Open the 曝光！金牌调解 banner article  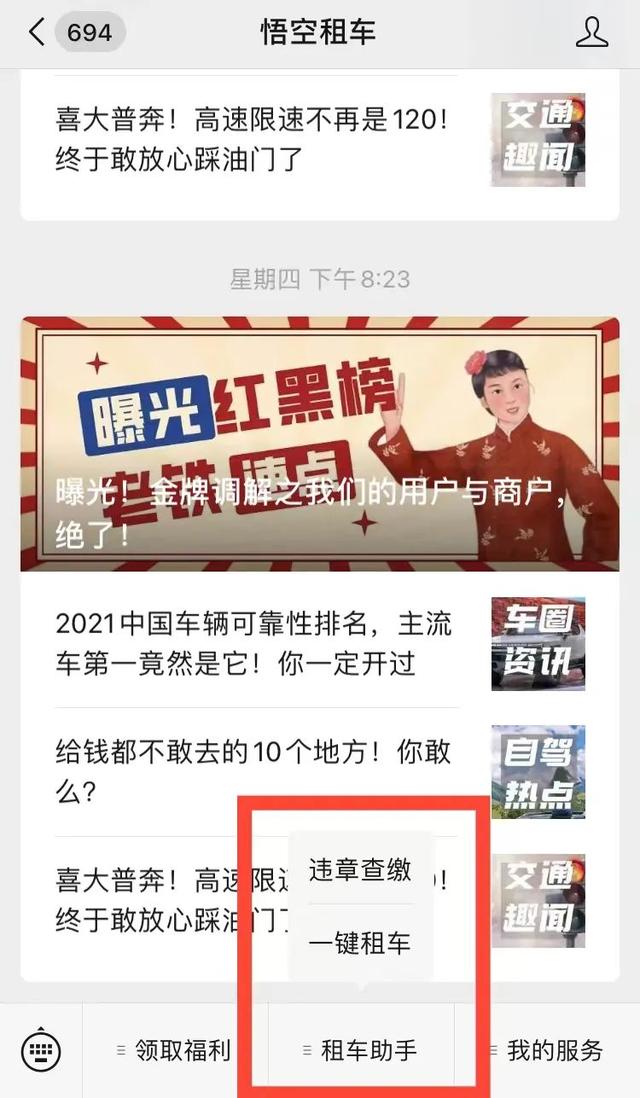pos(320,444)
